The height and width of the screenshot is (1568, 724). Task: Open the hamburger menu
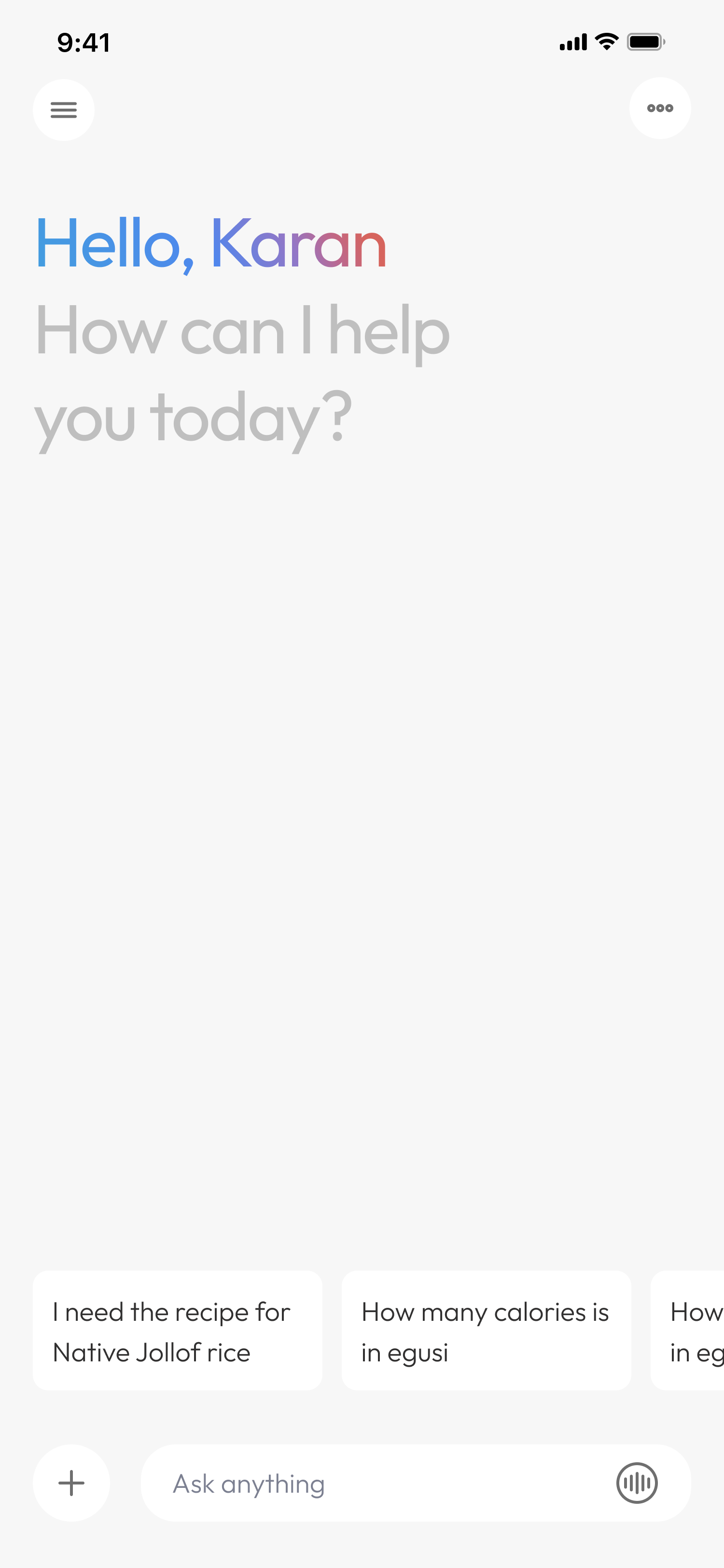[63, 110]
